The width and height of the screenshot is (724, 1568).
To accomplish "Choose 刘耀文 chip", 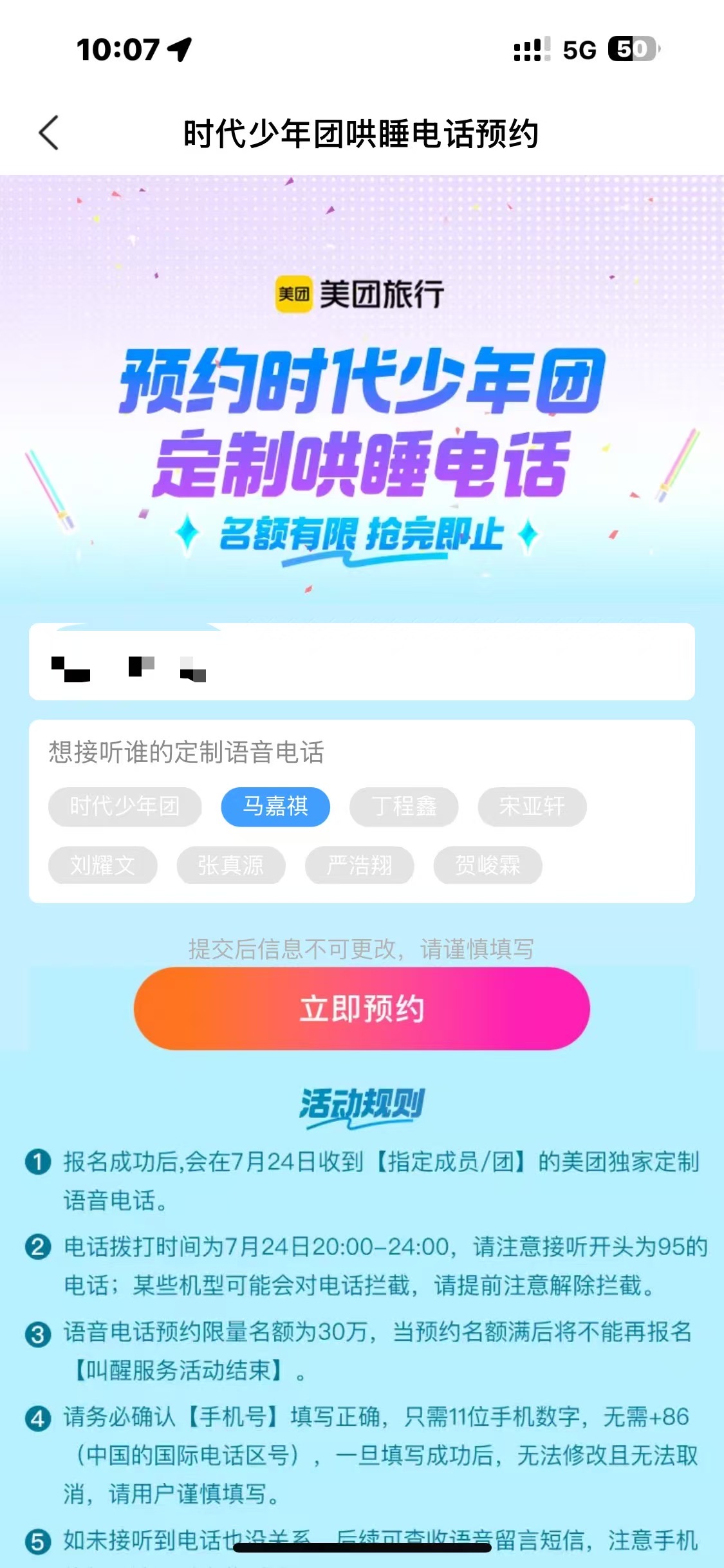I will (x=102, y=865).
